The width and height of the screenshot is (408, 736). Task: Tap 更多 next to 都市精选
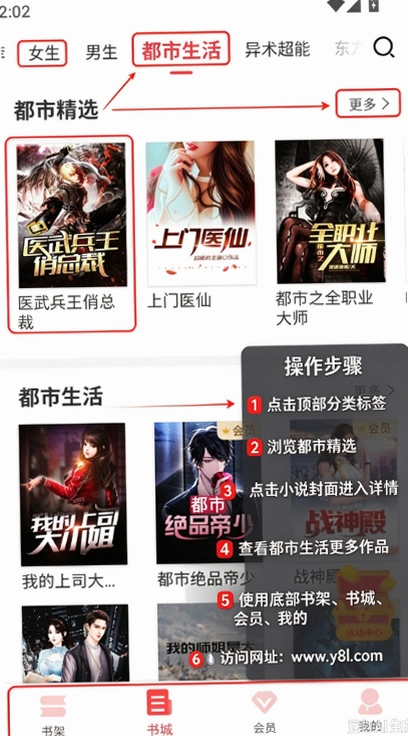coord(368,103)
